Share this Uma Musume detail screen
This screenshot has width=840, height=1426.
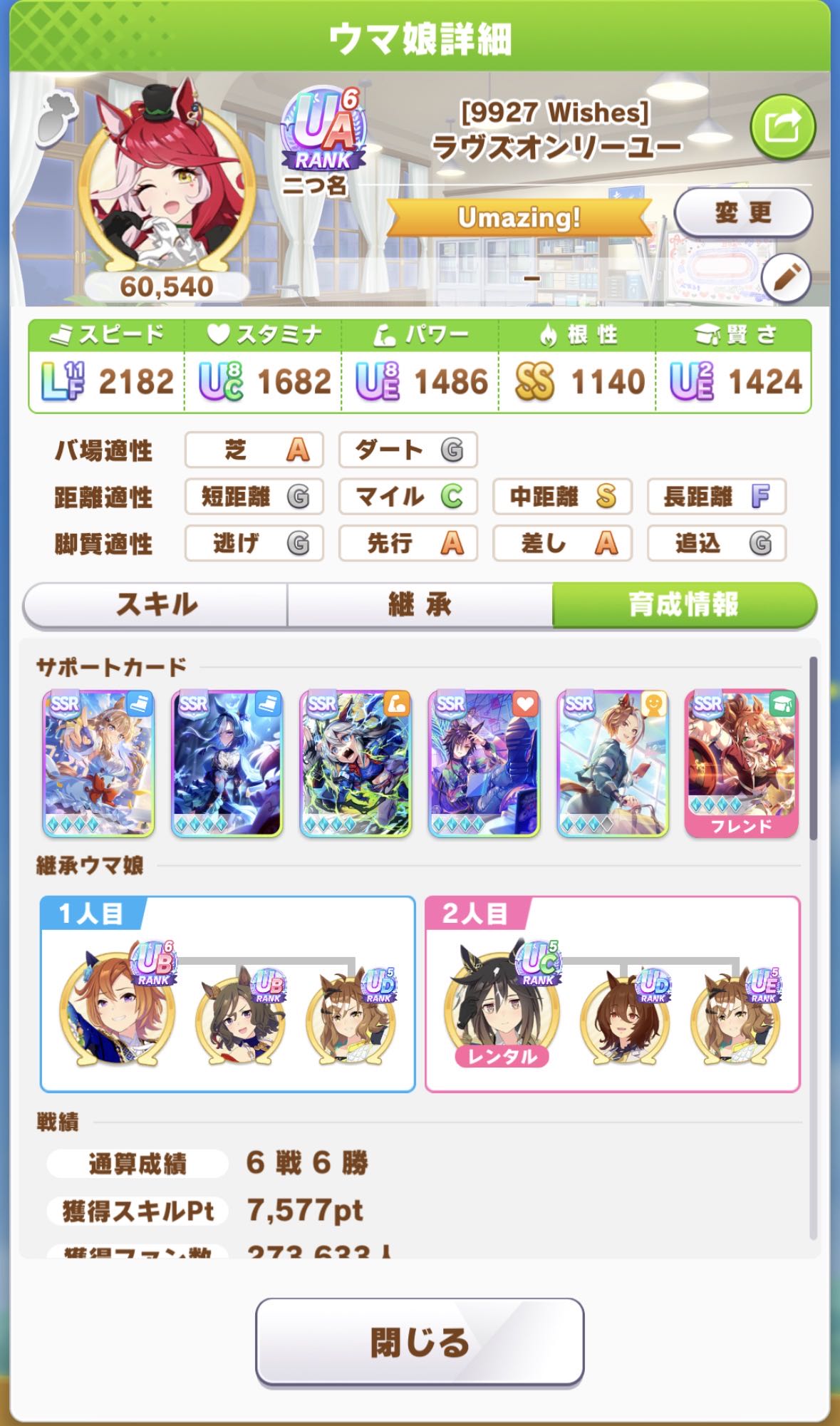783,128
